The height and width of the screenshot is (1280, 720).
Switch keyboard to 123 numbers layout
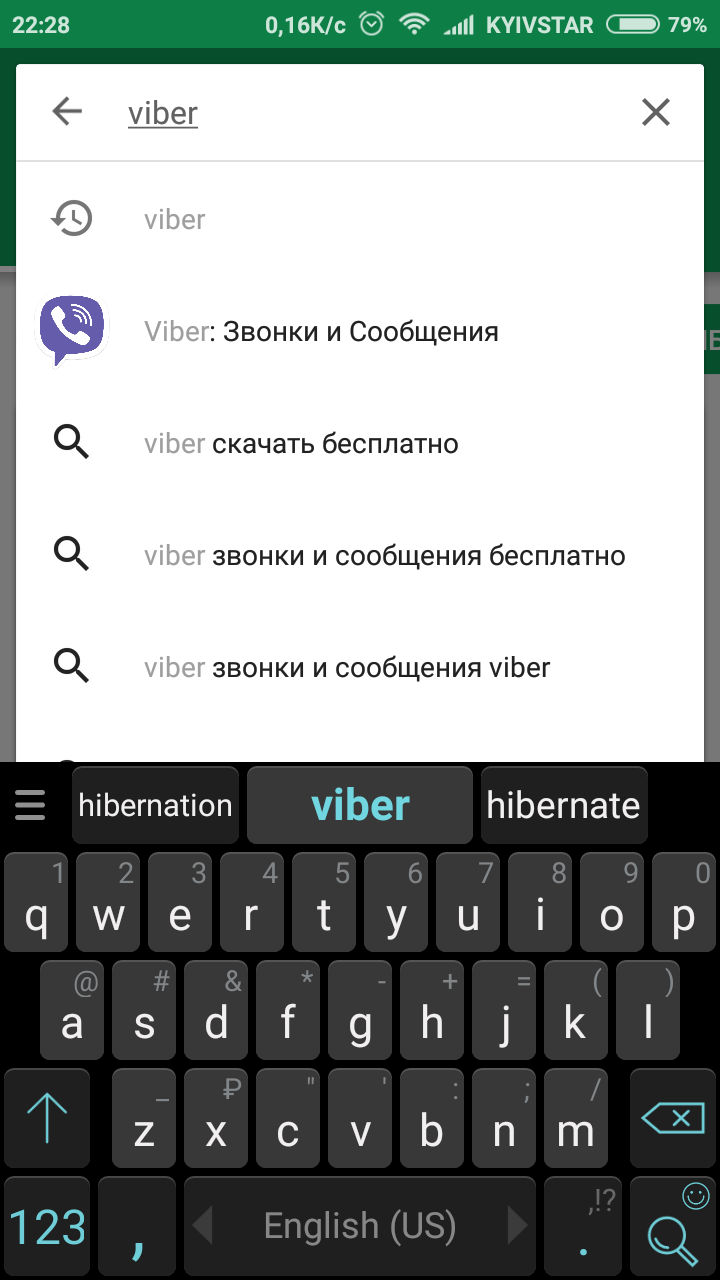(x=47, y=1226)
